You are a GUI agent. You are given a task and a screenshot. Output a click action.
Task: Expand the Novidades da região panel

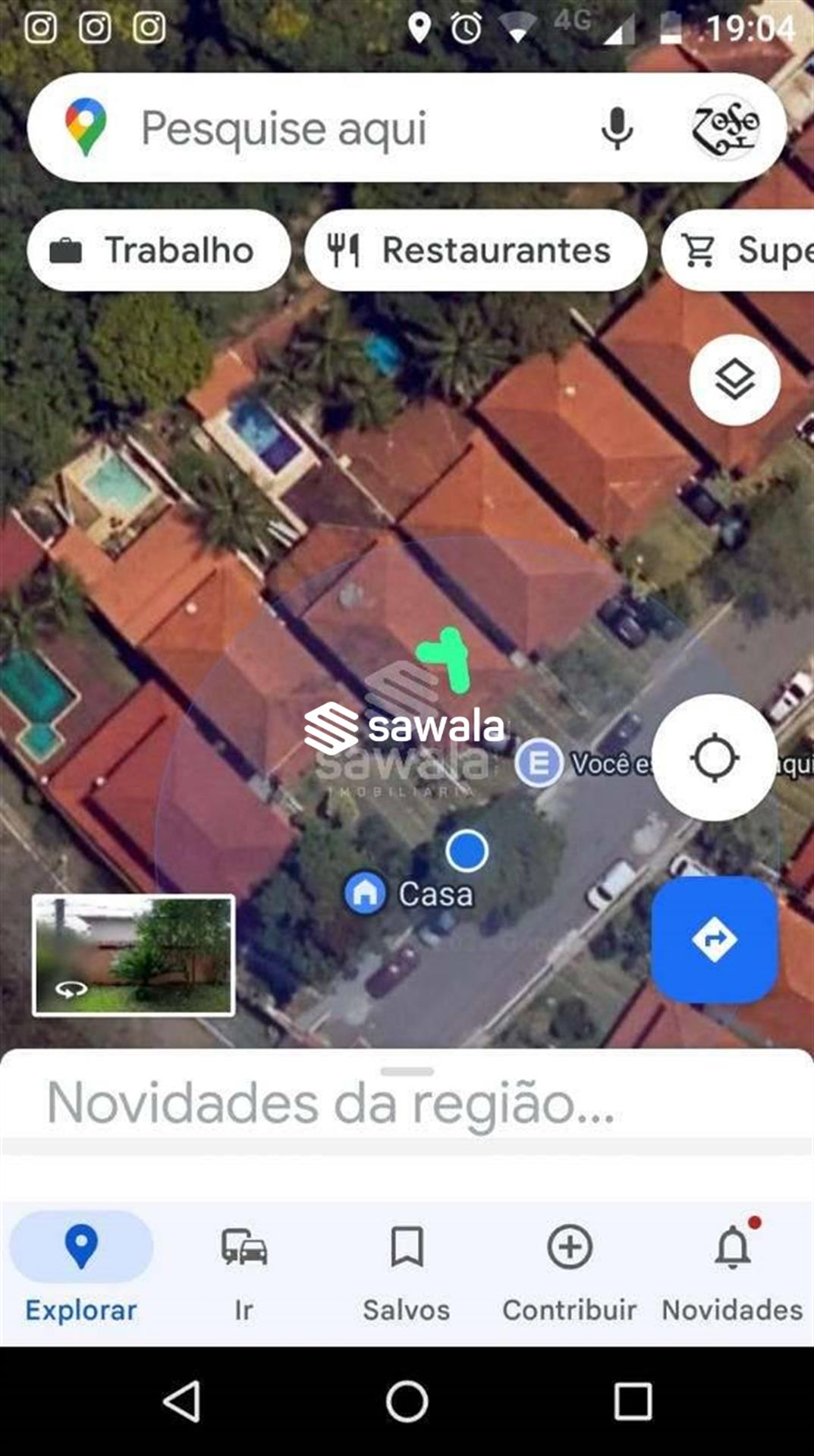tap(407, 1101)
